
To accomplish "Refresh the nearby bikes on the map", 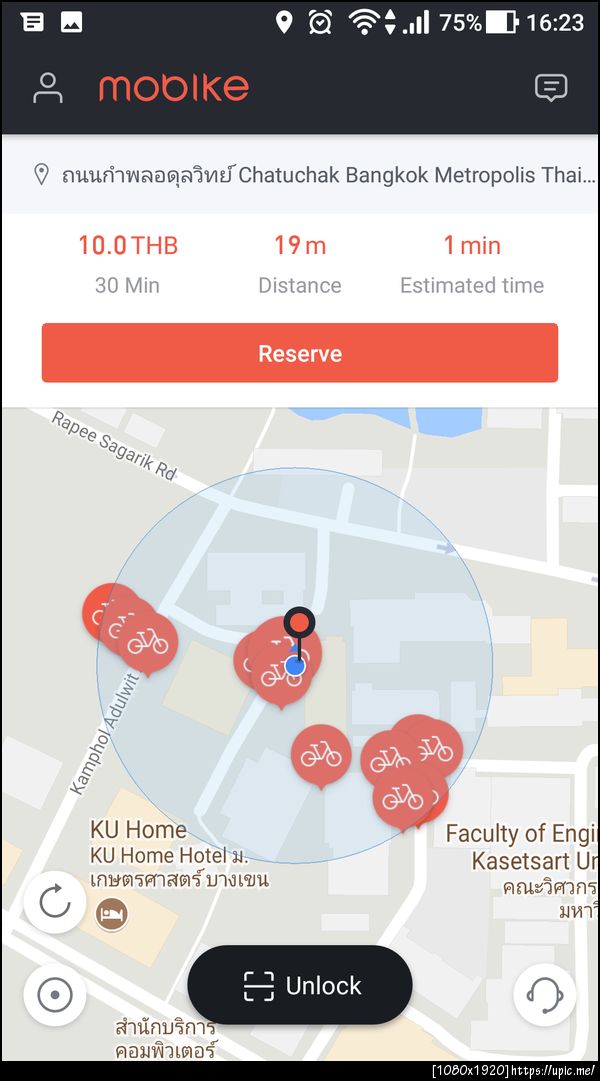I will click(x=54, y=903).
